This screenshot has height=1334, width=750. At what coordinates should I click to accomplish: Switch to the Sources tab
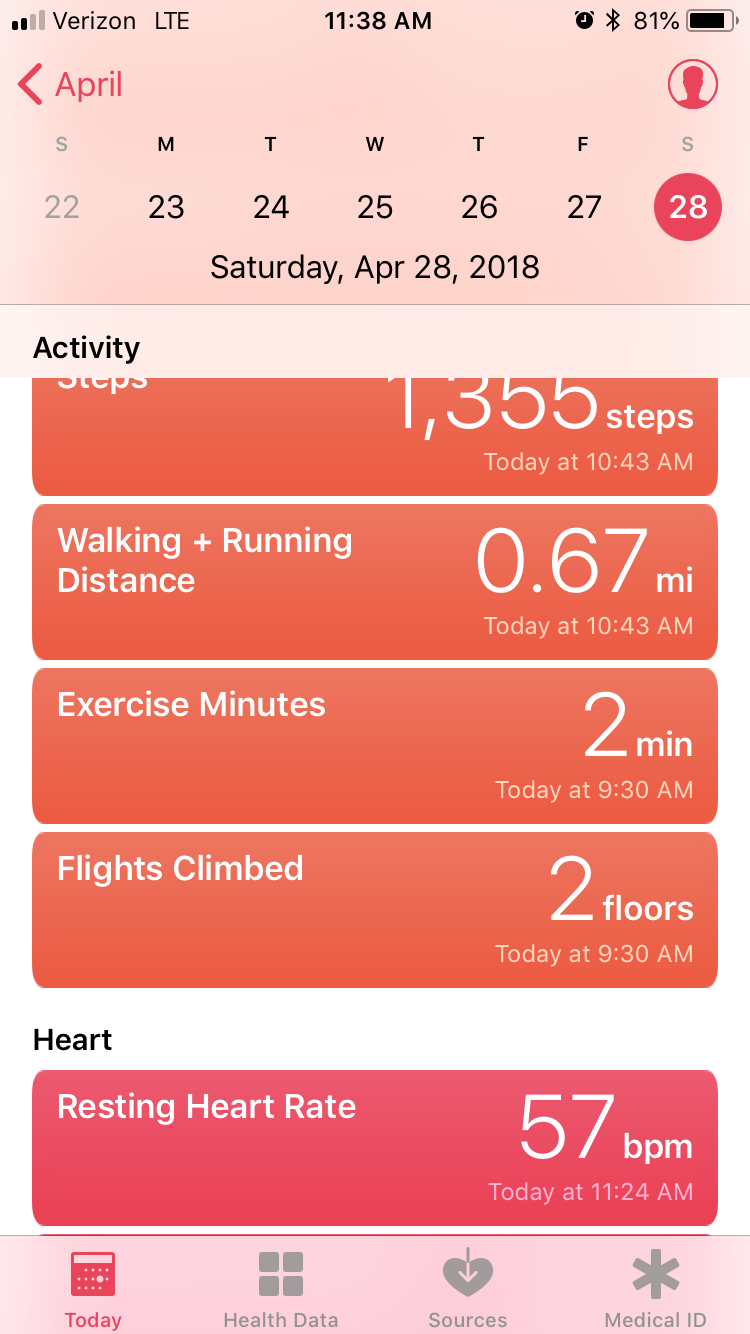click(x=468, y=1290)
